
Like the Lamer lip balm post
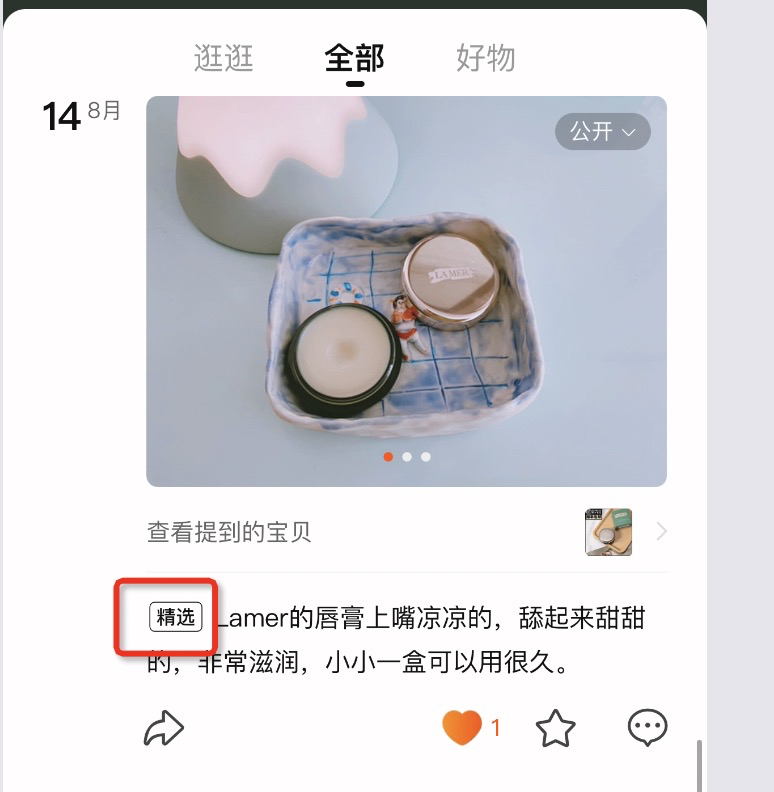(x=462, y=728)
